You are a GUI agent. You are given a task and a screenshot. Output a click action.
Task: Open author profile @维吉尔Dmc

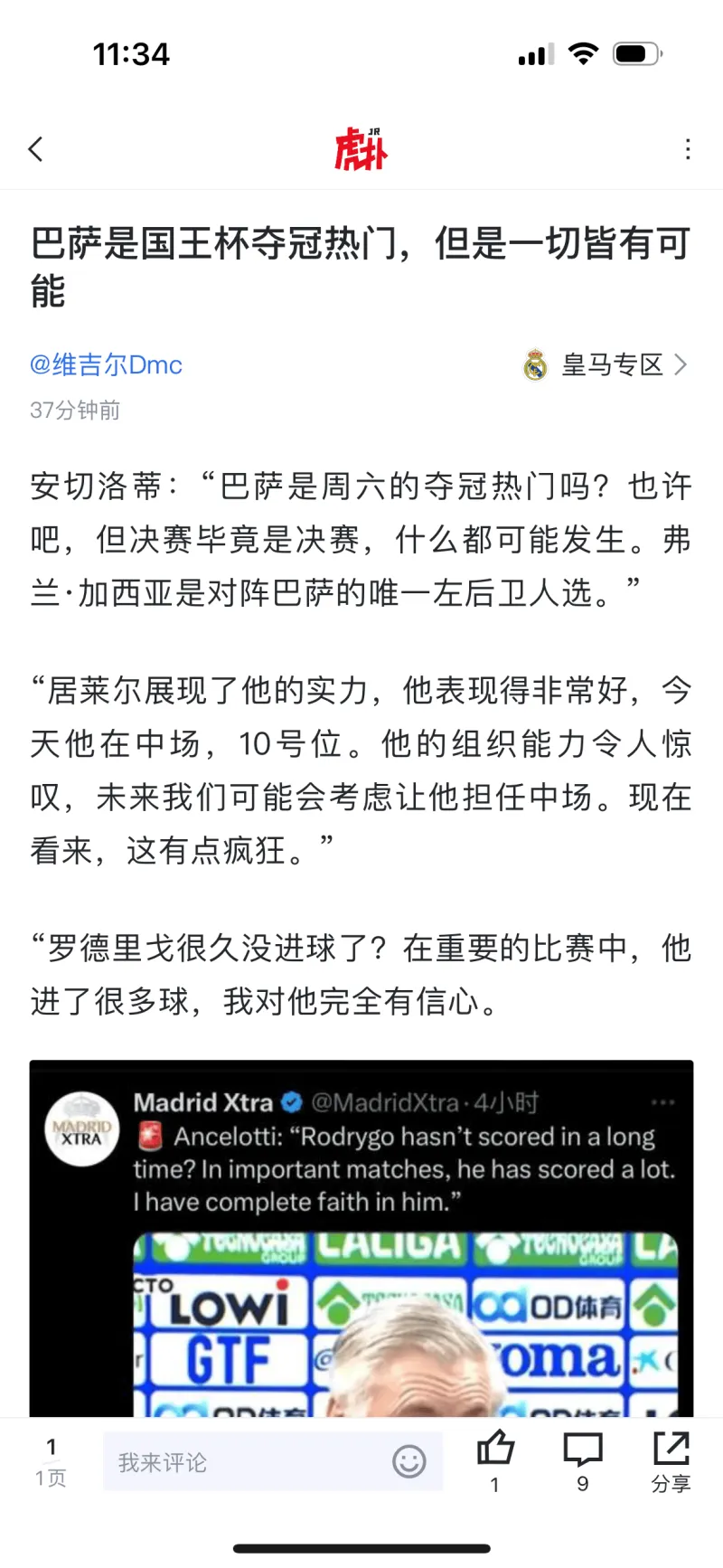[106, 364]
